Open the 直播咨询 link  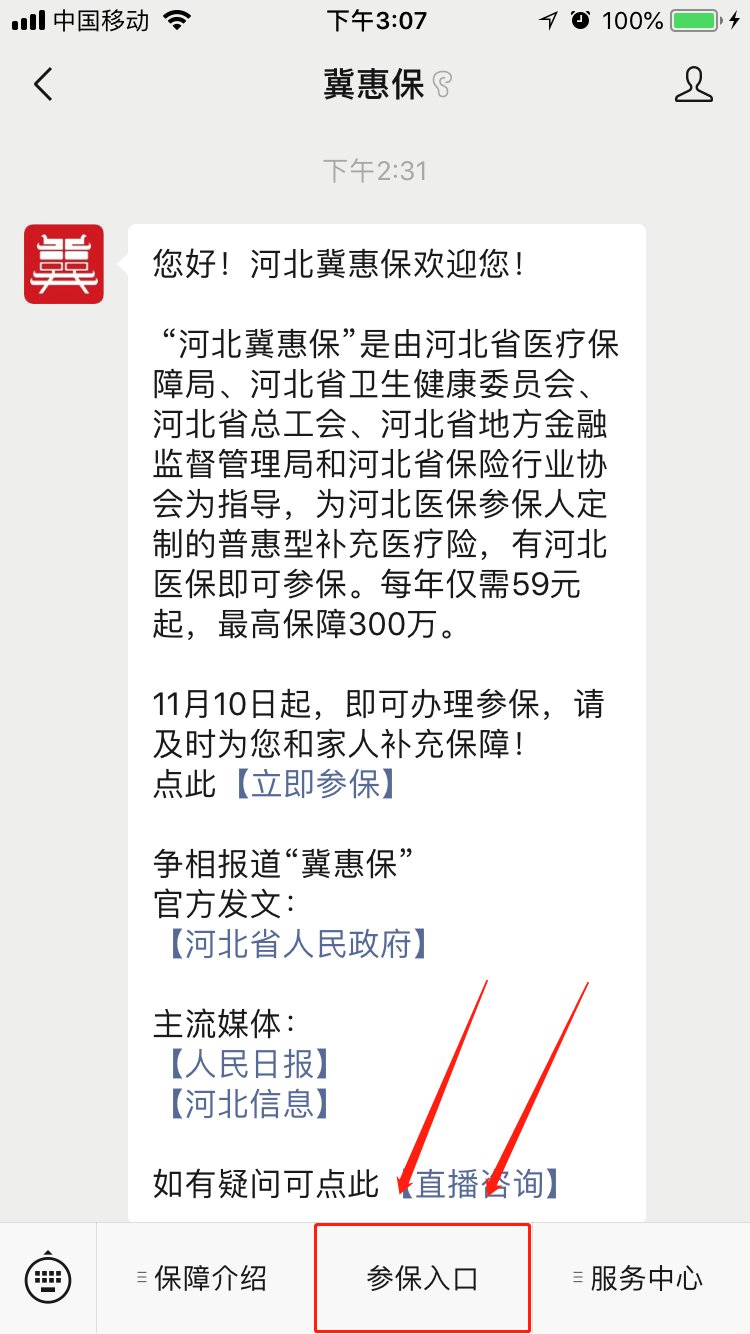click(478, 1184)
